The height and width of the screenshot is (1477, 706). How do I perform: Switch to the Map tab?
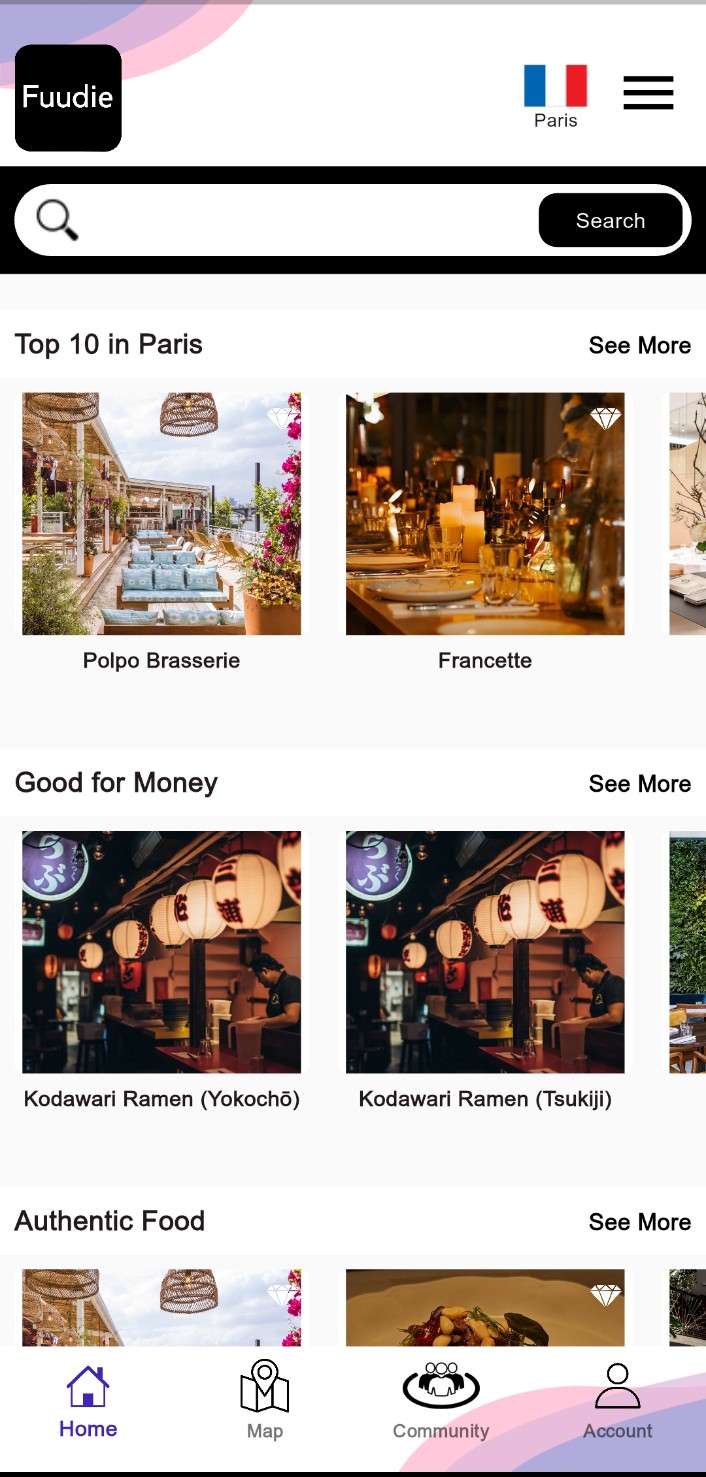pyautogui.click(x=264, y=1400)
